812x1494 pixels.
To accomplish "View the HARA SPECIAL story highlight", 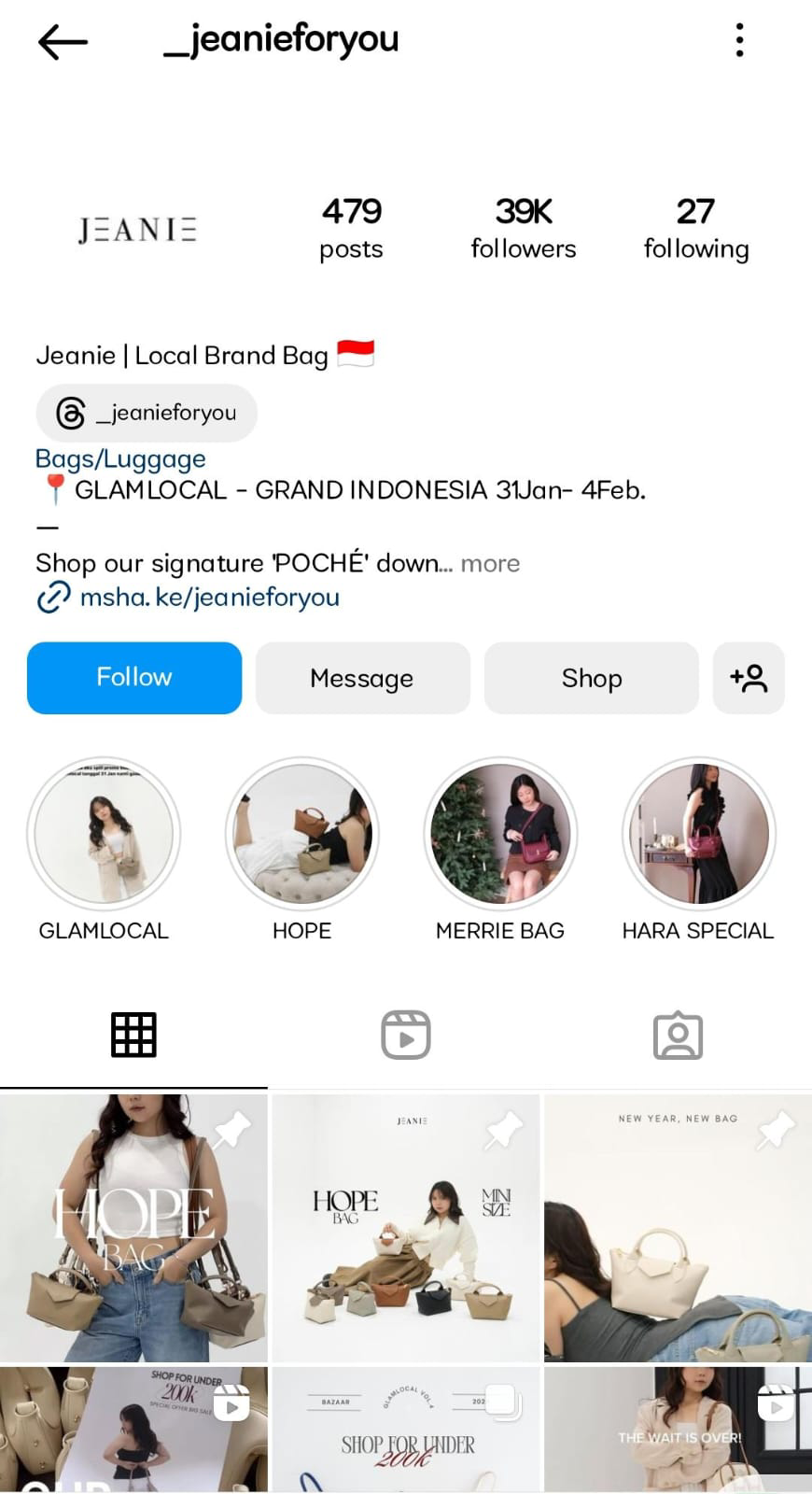I will 698,834.
